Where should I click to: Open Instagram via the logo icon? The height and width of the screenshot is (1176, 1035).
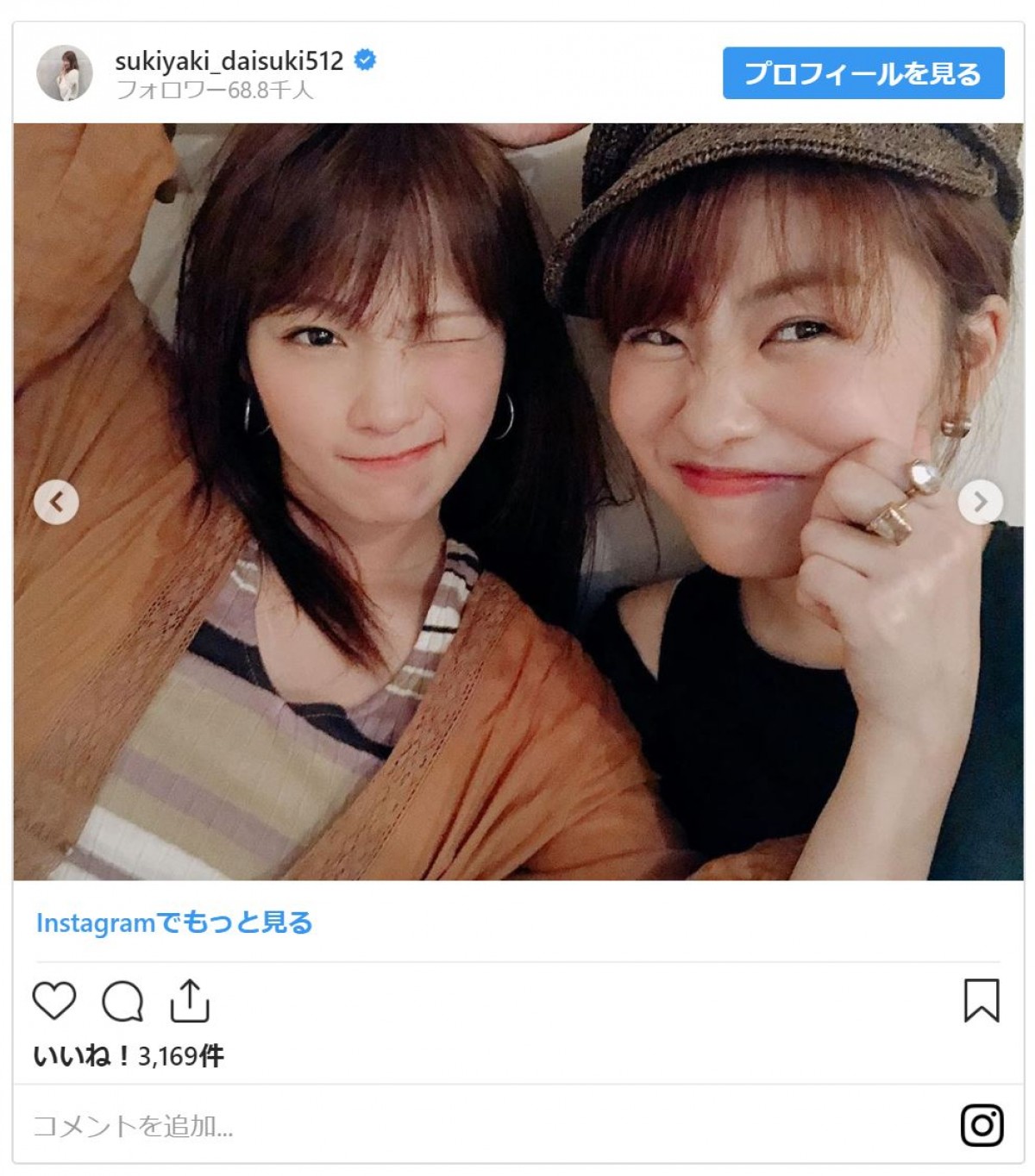tap(982, 1125)
